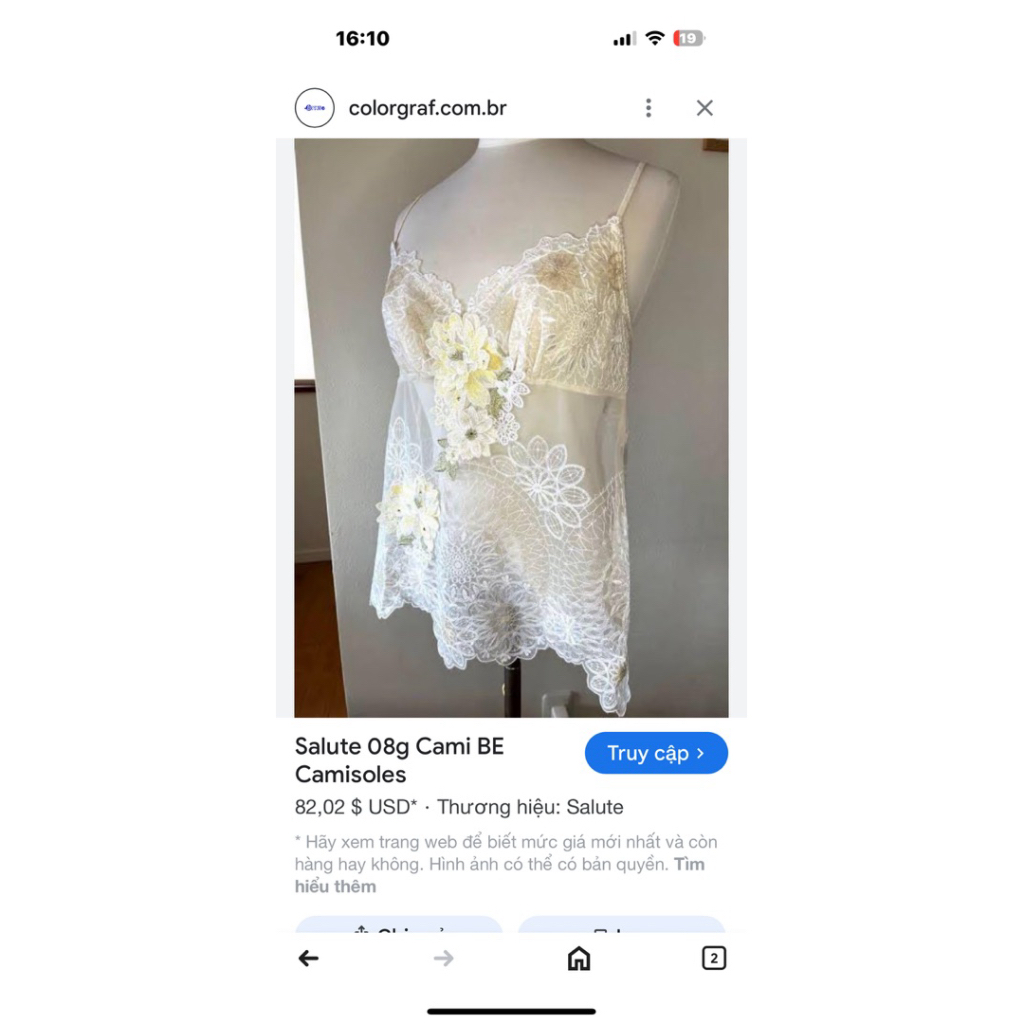The width and height of the screenshot is (1024, 1024).
Task: Tap the blue Truy cập button
Action: 656,753
